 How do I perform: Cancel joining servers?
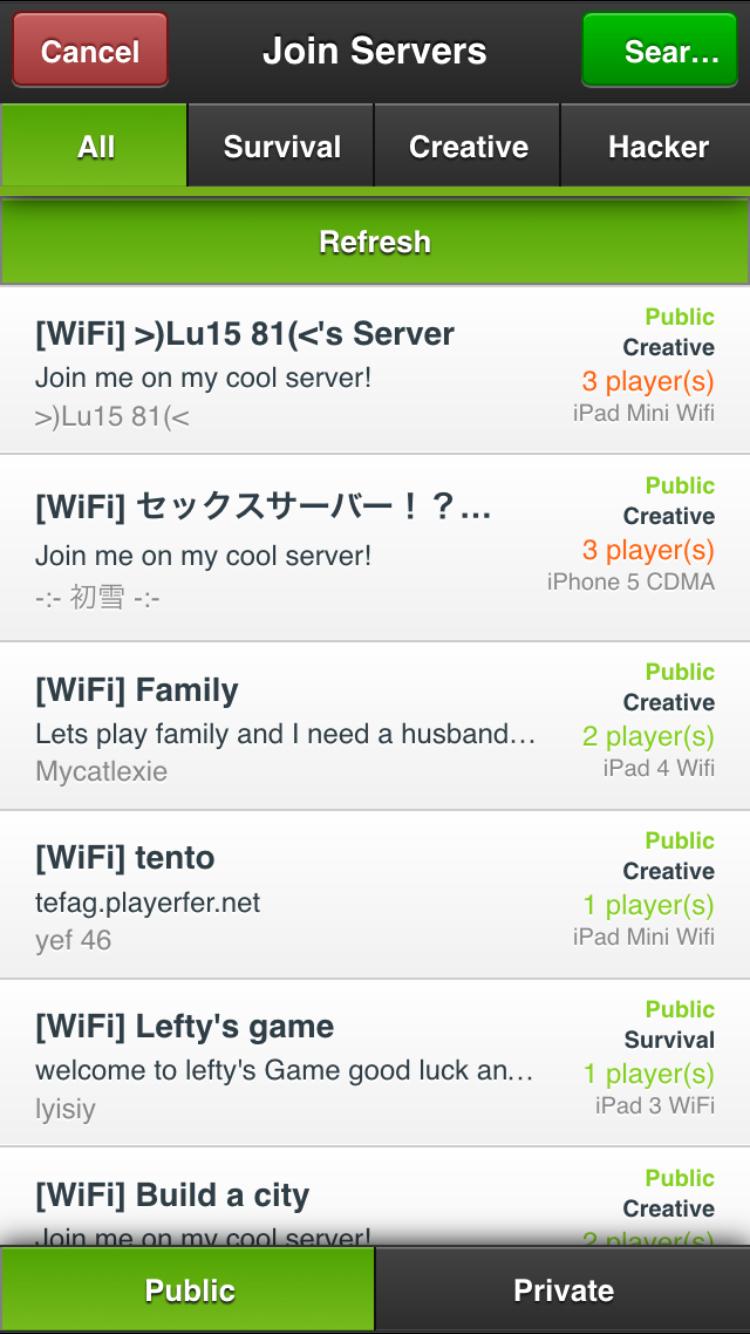(90, 51)
